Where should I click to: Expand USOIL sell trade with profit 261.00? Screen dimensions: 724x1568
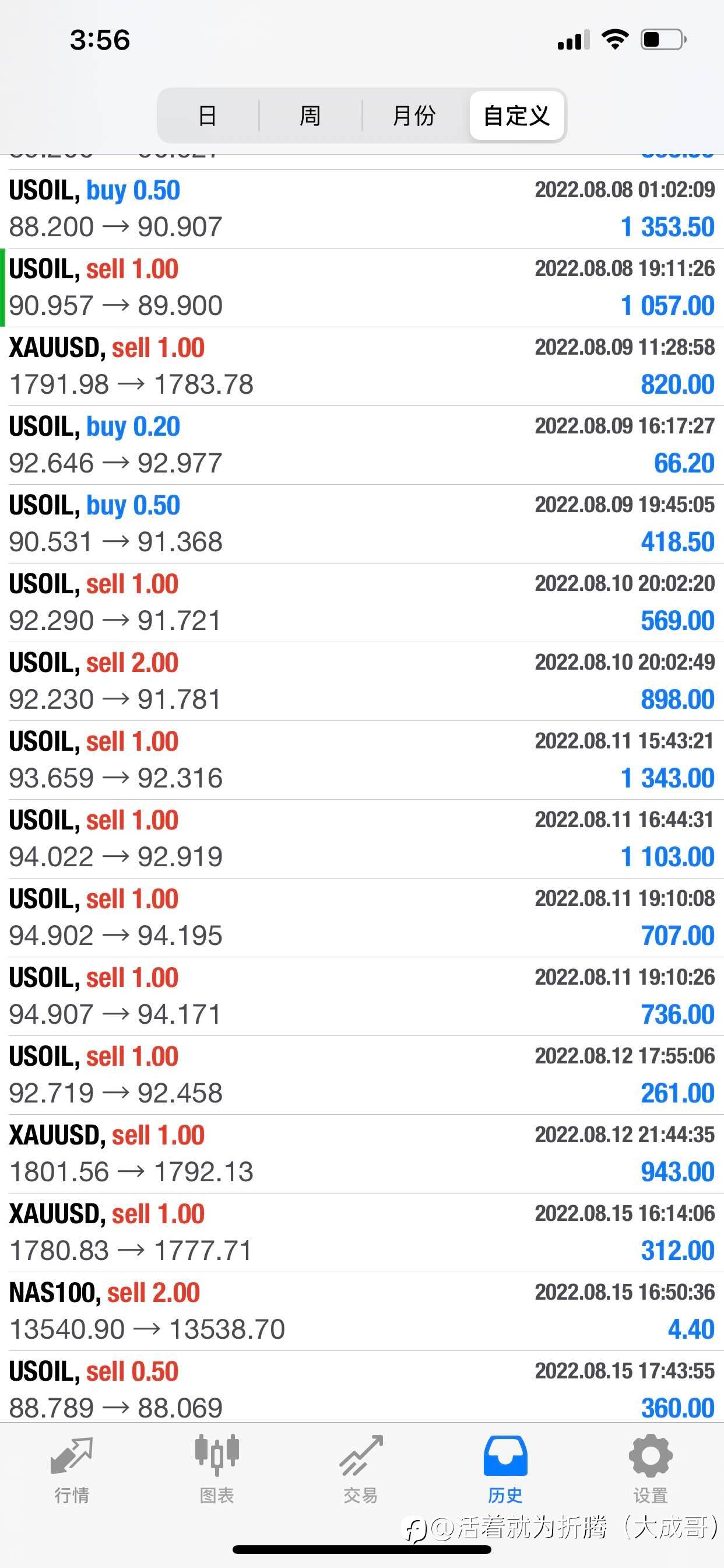coord(362,1075)
